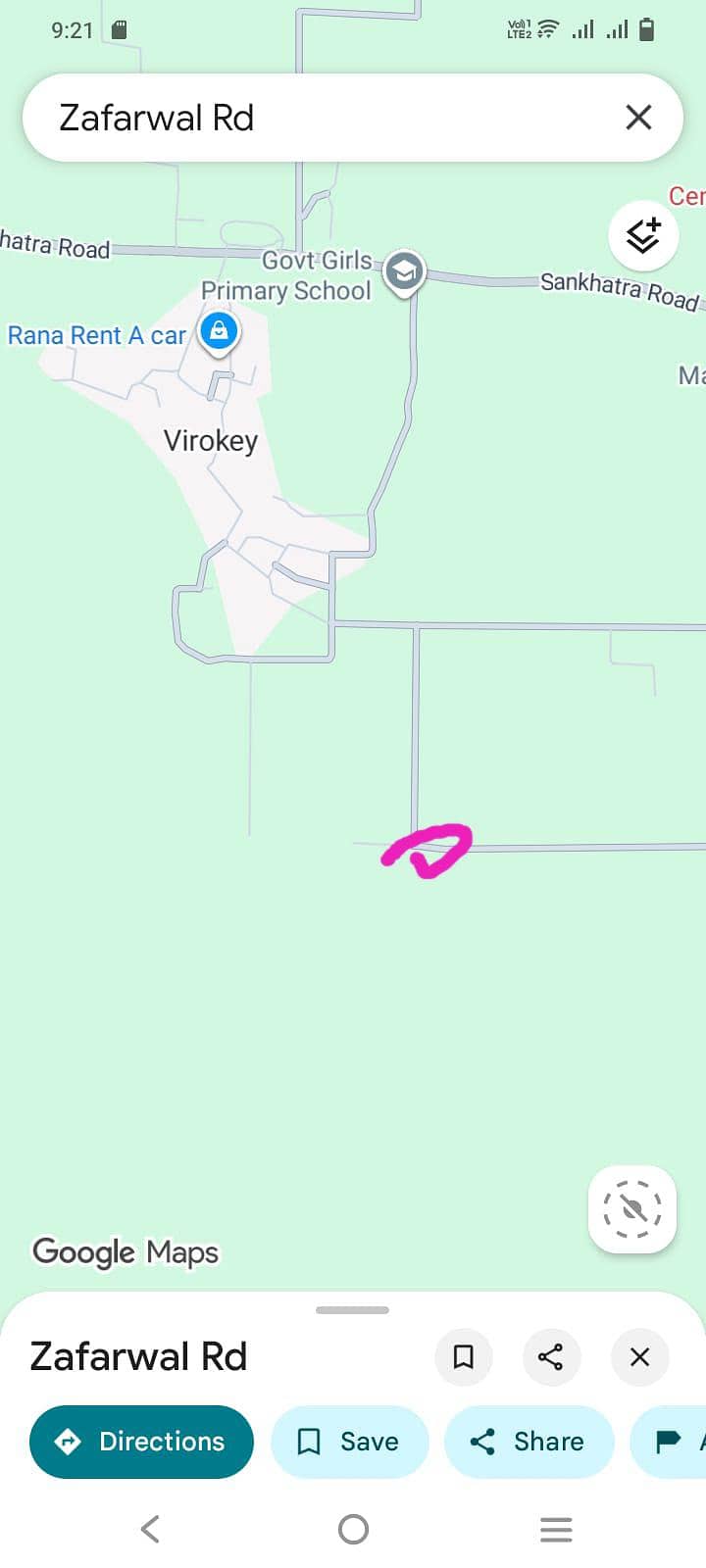706x1568 pixels.
Task: Tap the location compass button
Action: click(632, 1208)
